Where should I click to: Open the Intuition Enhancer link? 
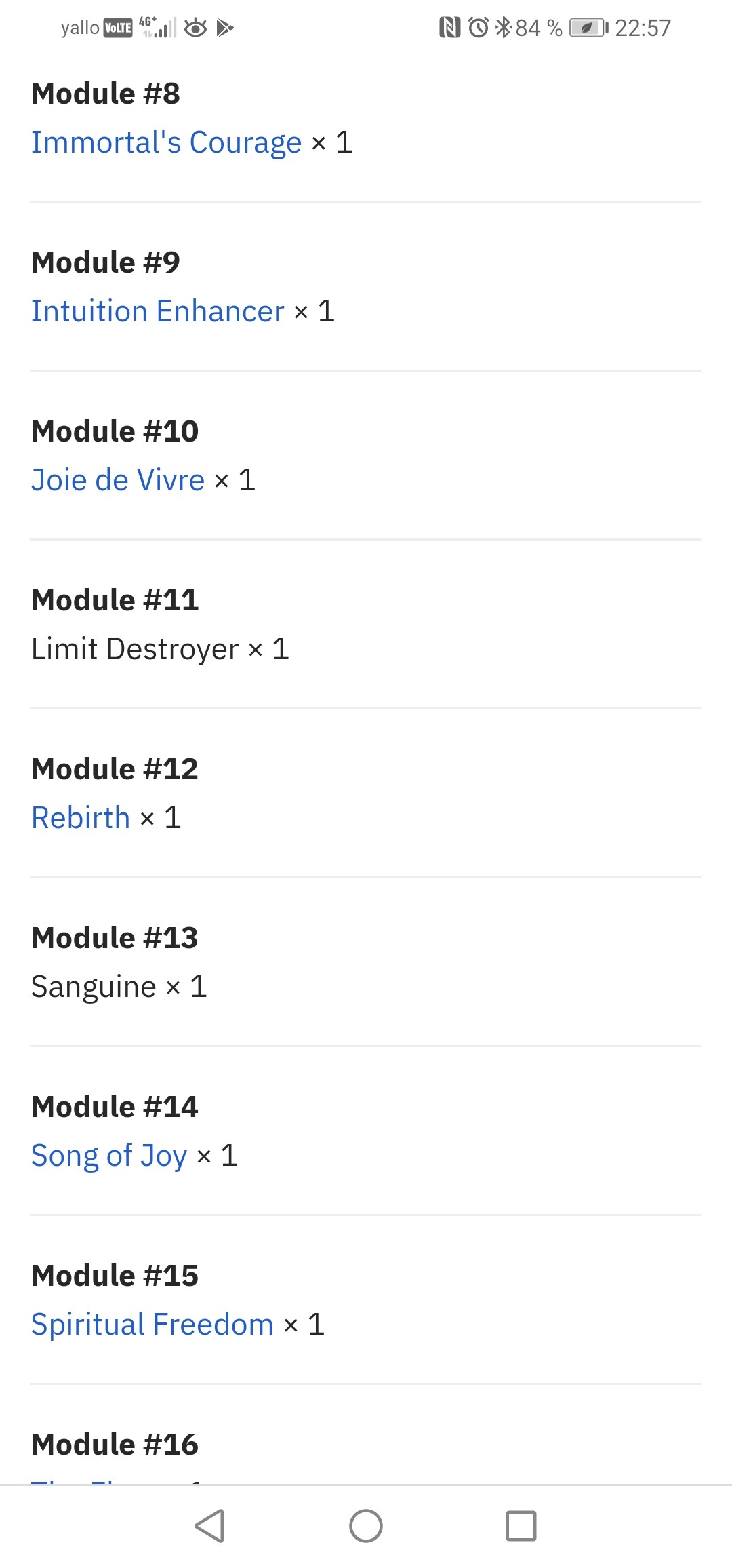pyautogui.click(x=157, y=311)
